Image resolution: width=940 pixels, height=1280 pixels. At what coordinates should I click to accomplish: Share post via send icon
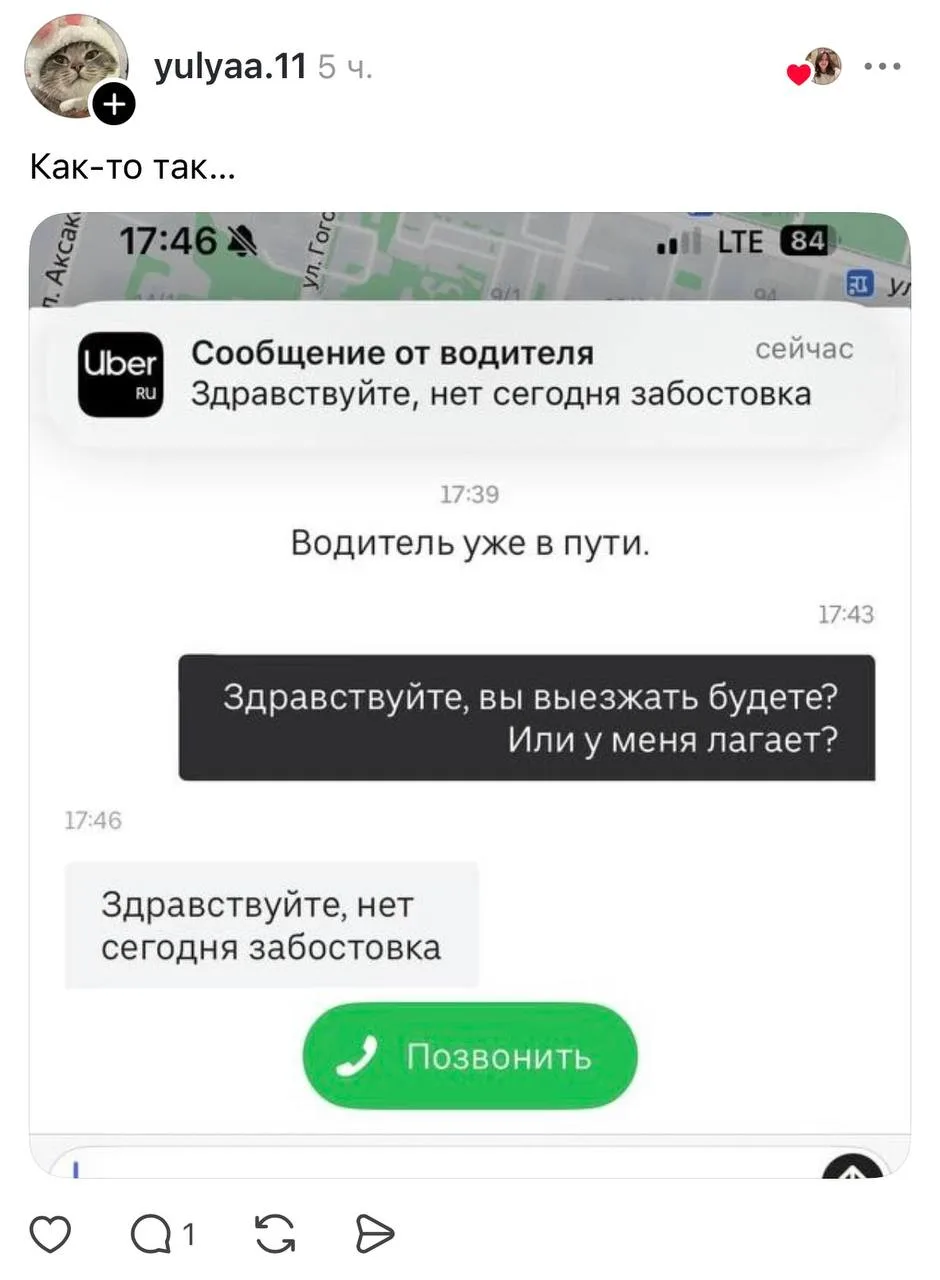[375, 1236]
